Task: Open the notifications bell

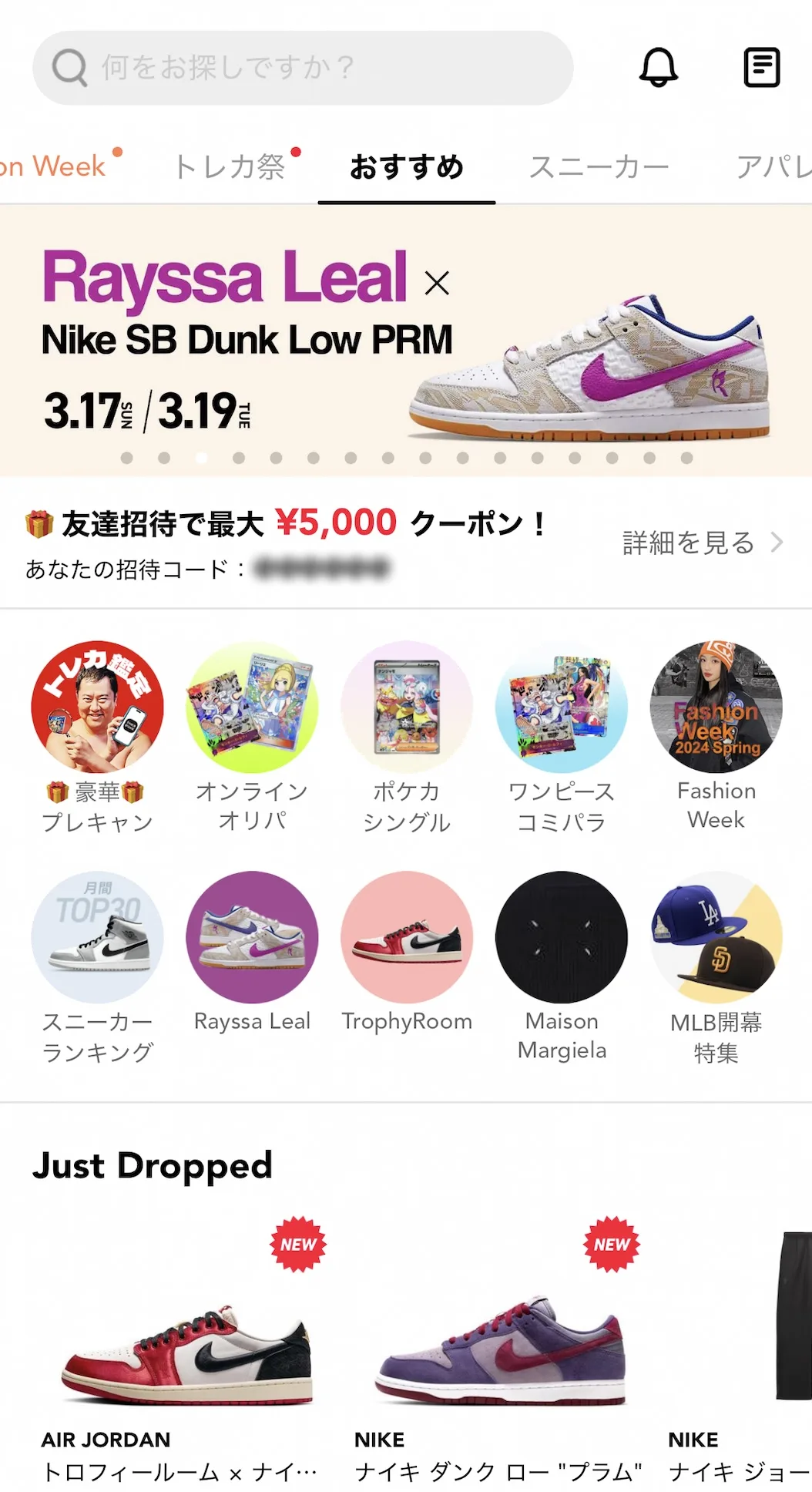Action: 659,67
